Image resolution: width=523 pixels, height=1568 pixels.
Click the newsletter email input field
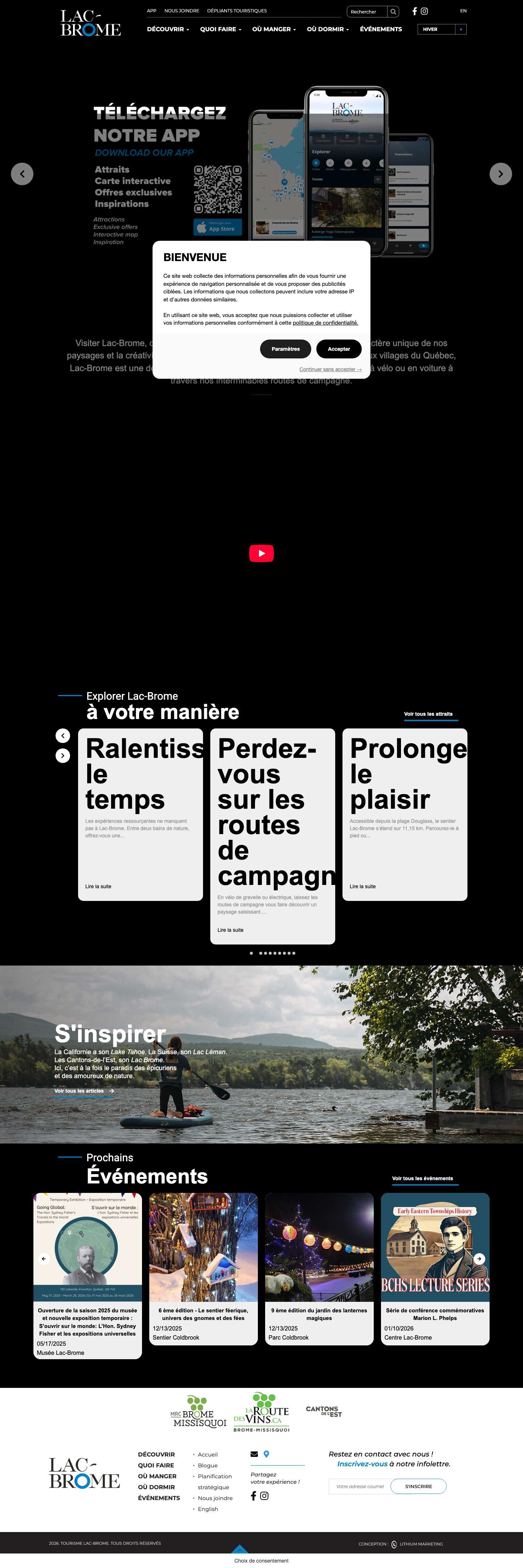click(x=360, y=1486)
